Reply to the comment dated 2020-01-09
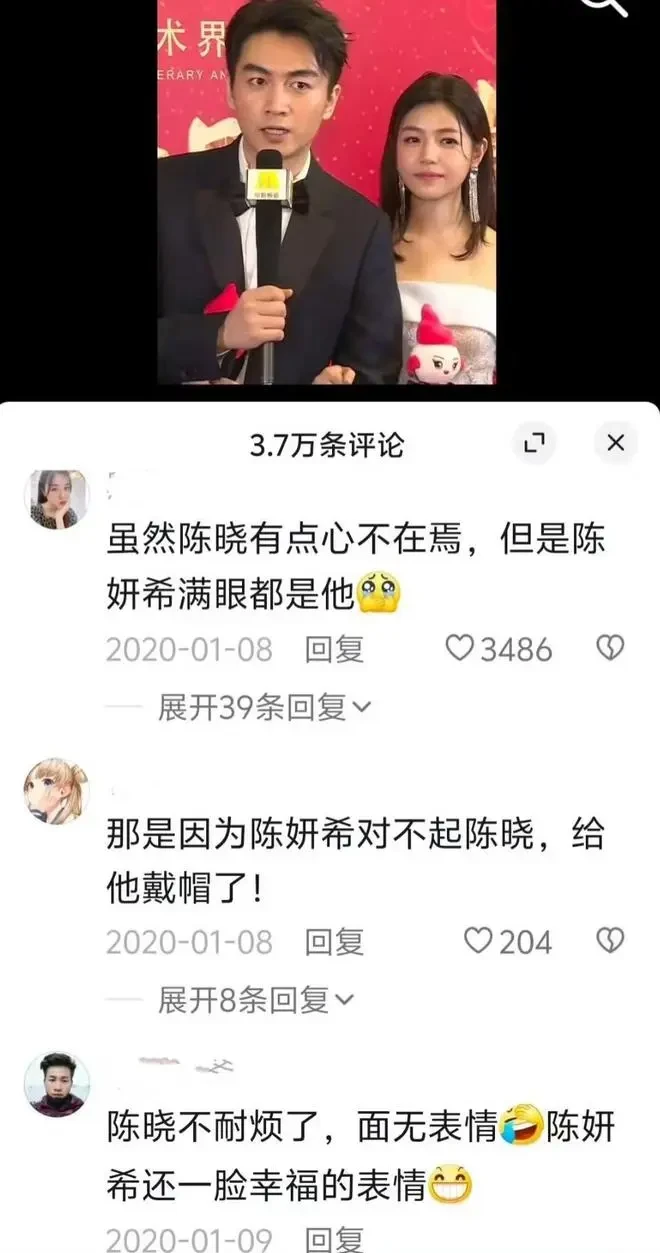This screenshot has width=660, height=1253. pos(334,1241)
